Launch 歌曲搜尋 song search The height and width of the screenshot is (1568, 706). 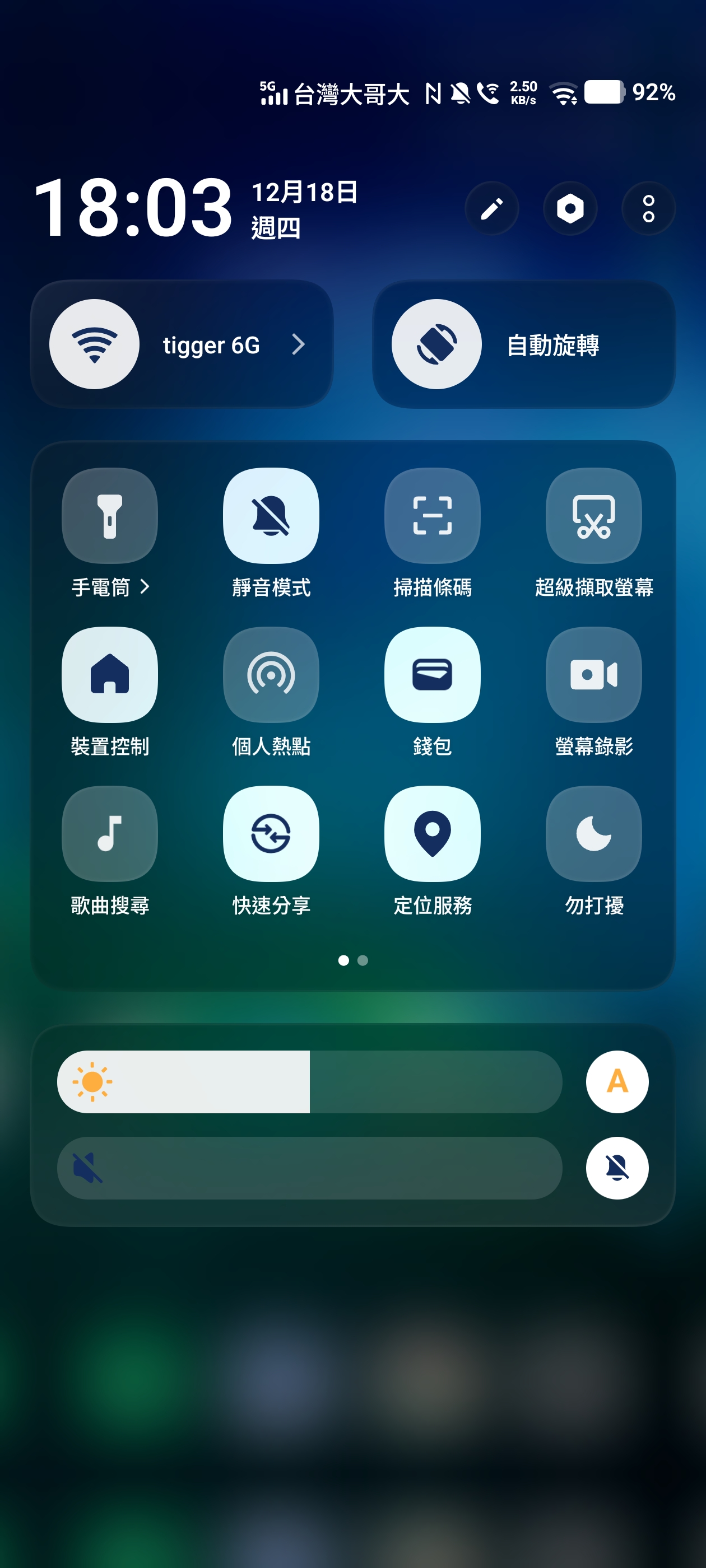click(x=110, y=833)
